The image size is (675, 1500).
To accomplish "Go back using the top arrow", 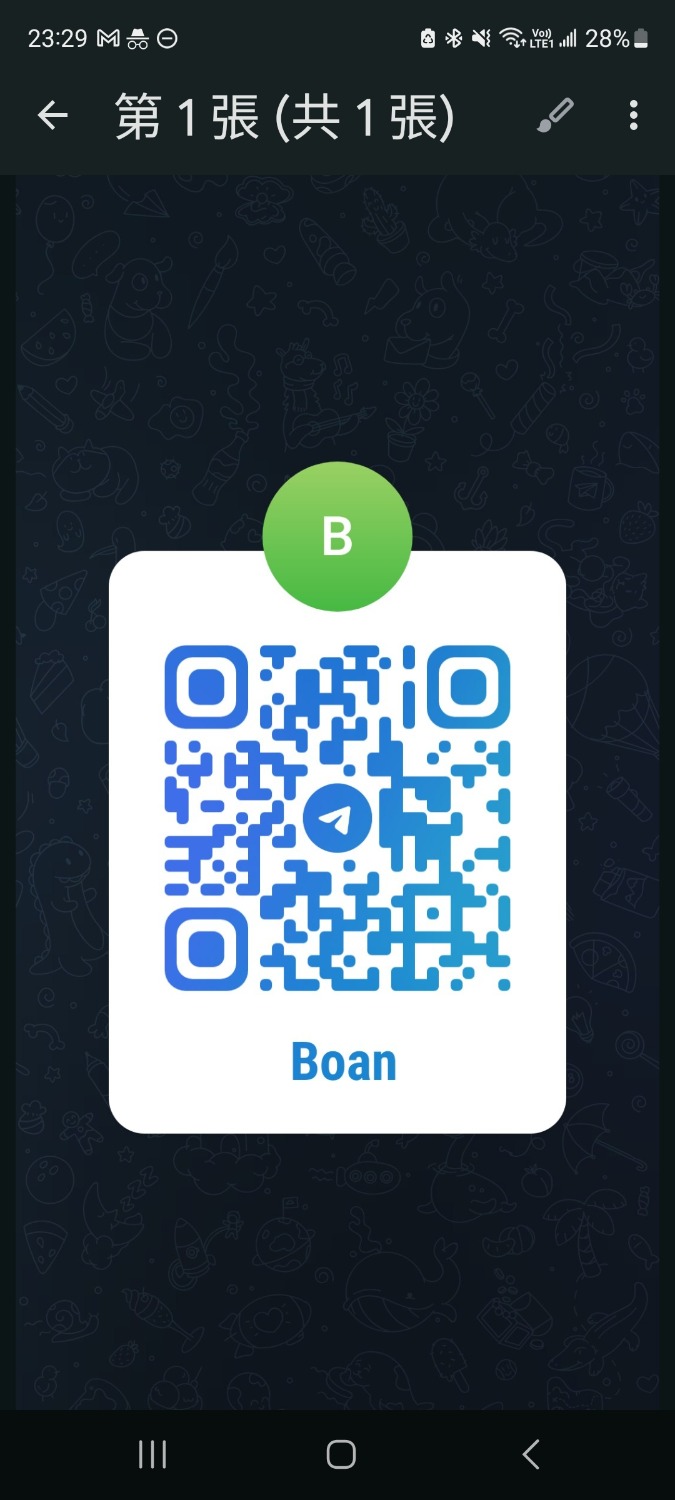I will [53, 117].
